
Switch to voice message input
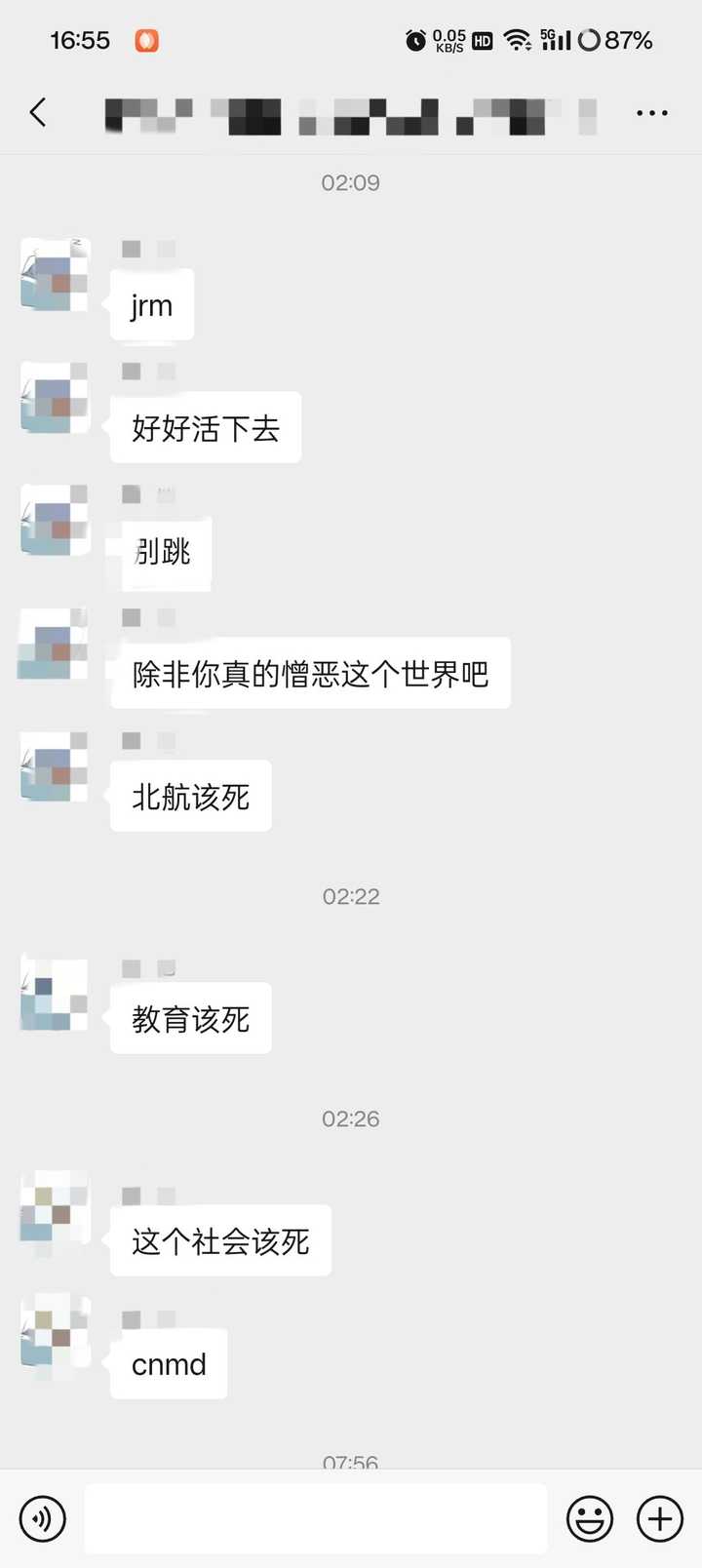click(x=42, y=1518)
